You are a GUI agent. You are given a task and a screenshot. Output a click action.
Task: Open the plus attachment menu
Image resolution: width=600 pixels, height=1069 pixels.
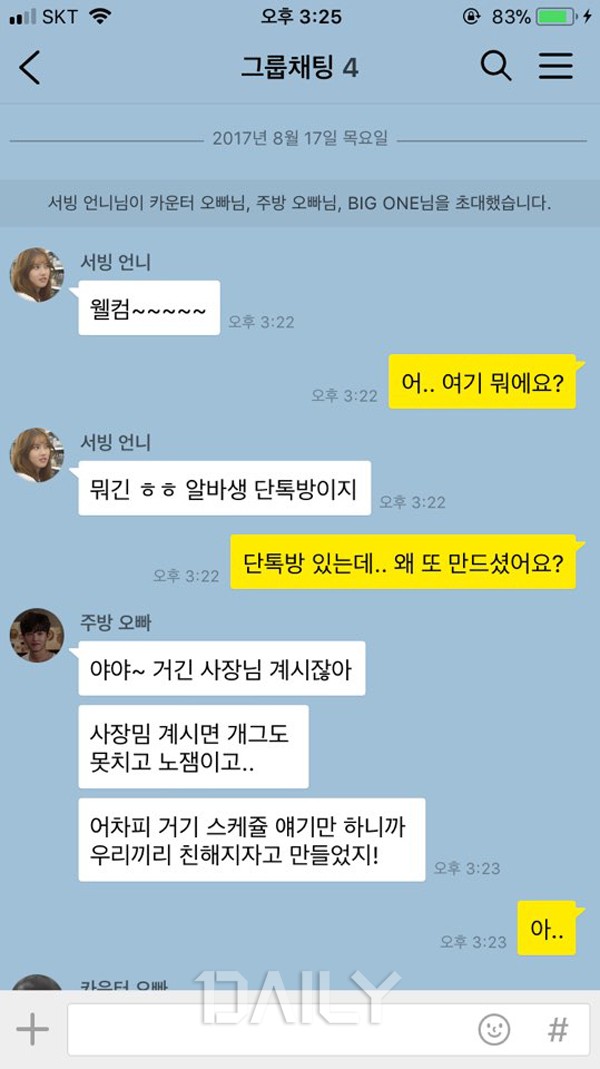coord(32,1029)
